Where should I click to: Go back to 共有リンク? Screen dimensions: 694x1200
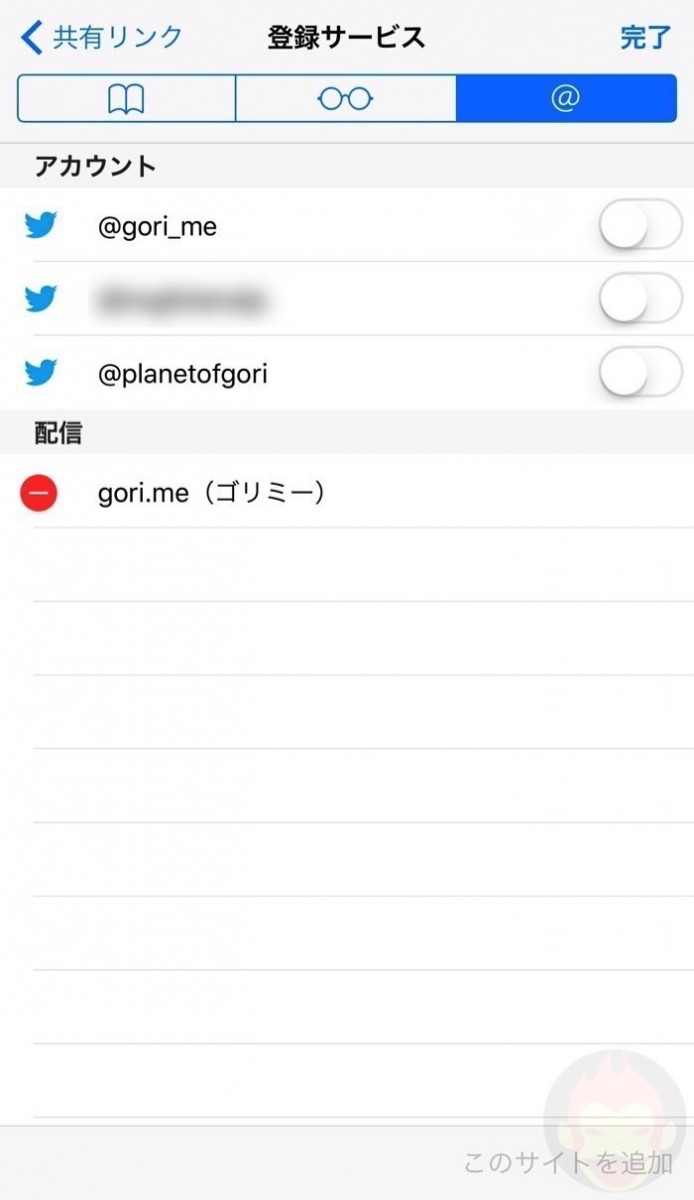[101, 38]
